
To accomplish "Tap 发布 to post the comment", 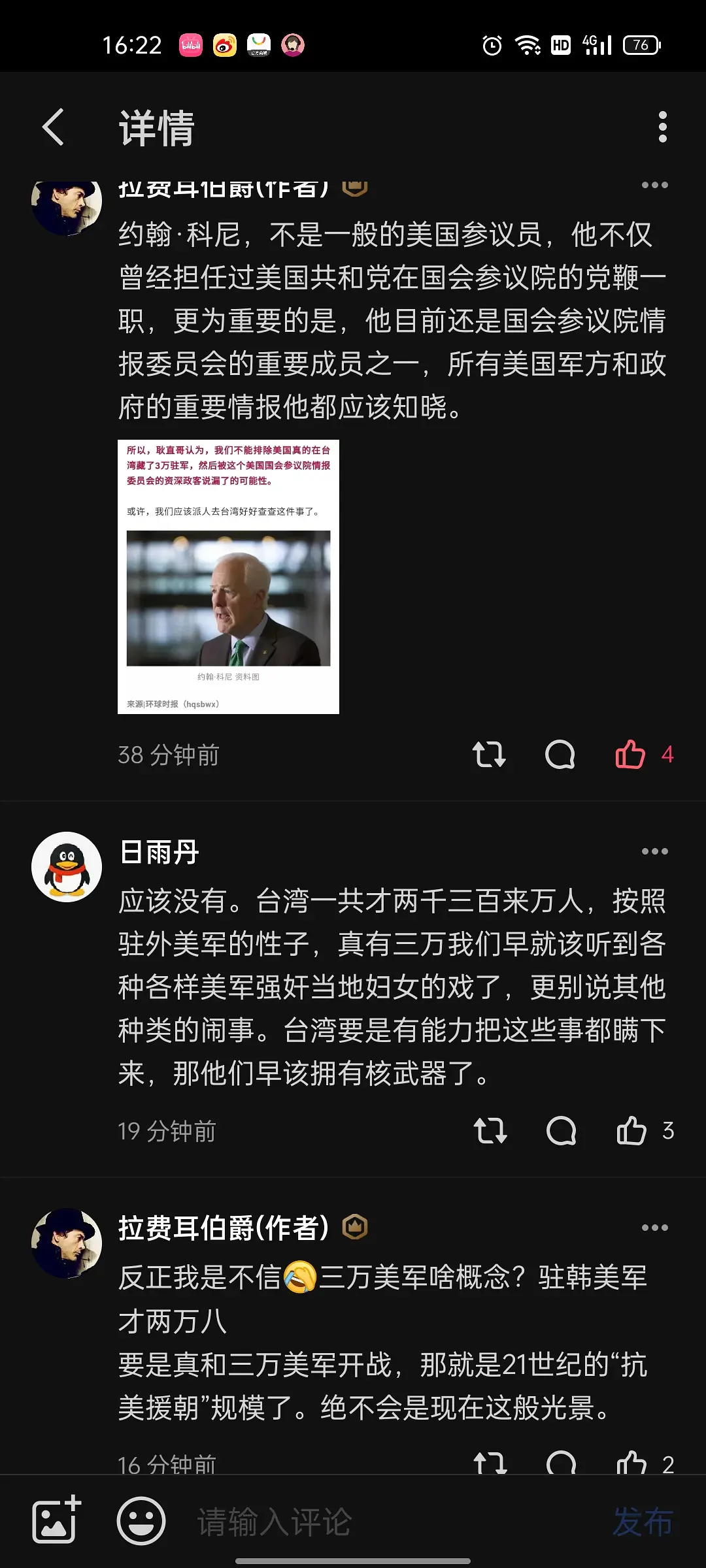I will click(643, 1522).
